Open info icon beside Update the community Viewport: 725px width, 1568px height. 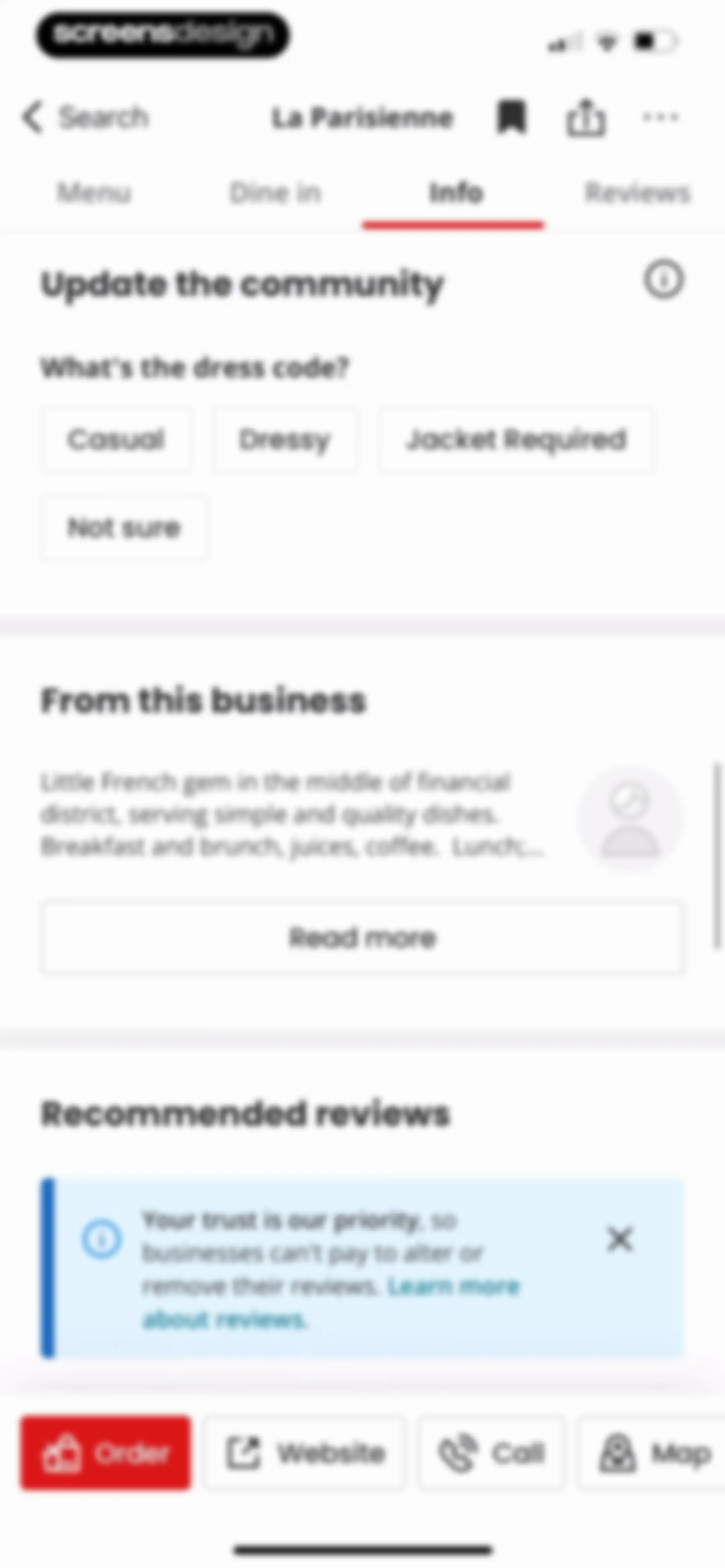click(x=664, y=280)
